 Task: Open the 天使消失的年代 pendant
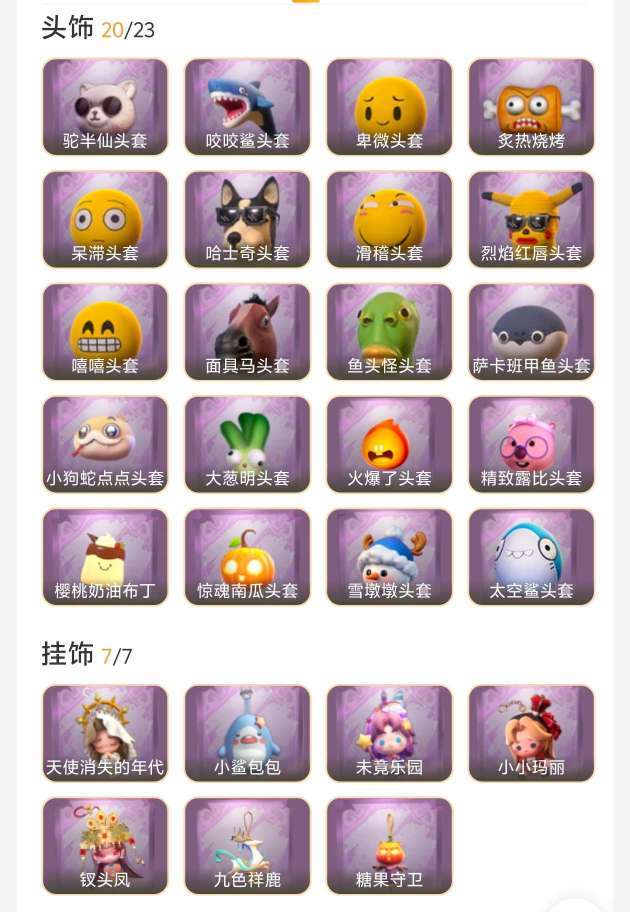(105, 733)
